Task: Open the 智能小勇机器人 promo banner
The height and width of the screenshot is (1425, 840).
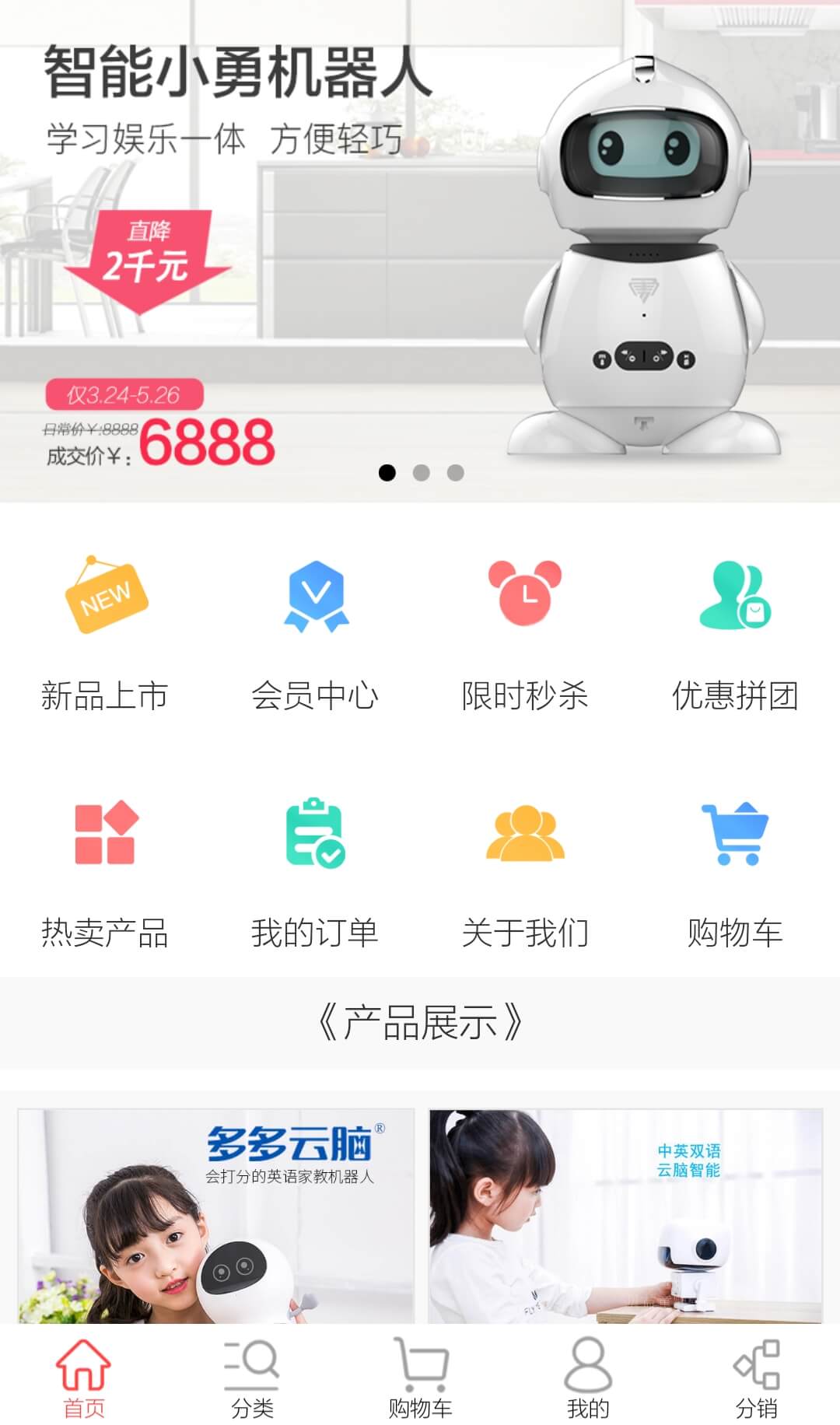Action: 420,249
